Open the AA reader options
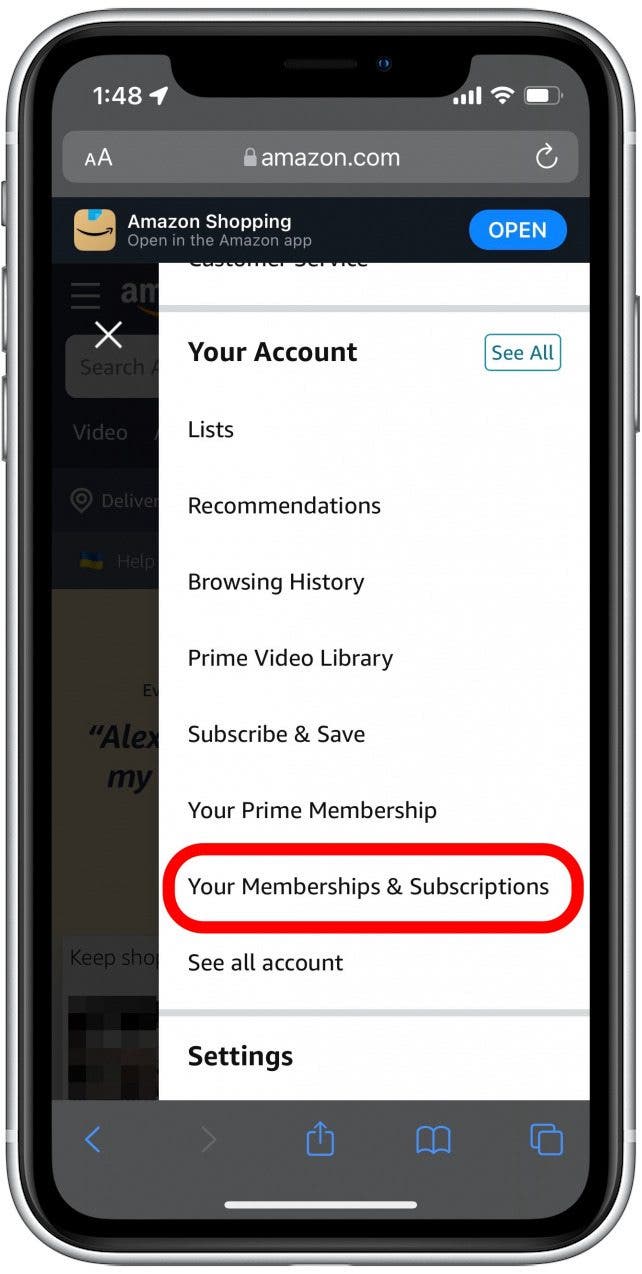 pos(98,158)
